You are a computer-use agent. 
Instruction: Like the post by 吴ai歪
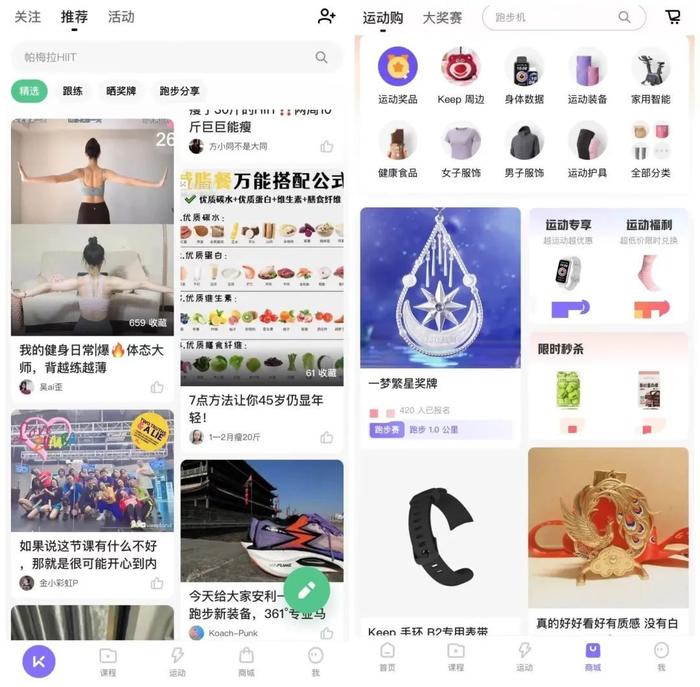pyautogui.click(x=157, y=387)
